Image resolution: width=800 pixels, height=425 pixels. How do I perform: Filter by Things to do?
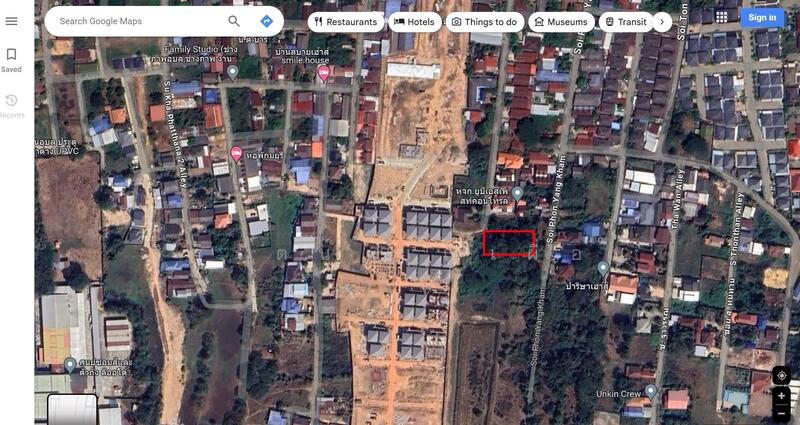tap(484, 21)
